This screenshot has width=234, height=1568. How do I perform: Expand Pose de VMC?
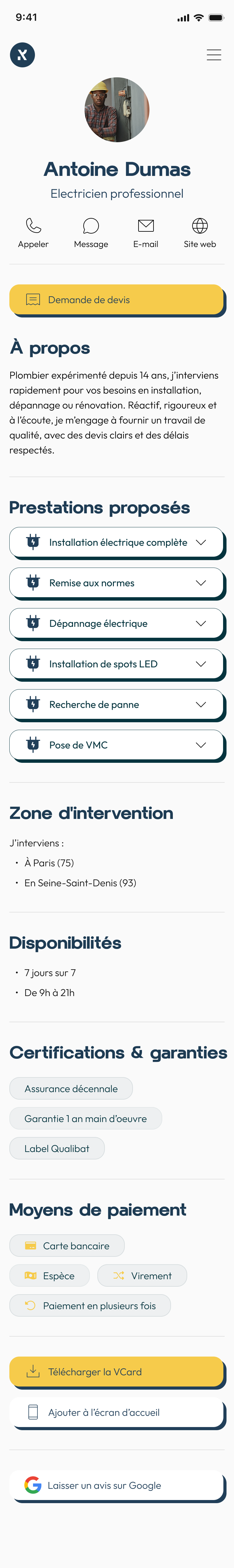pyautogui.click(x=116, y=744)
